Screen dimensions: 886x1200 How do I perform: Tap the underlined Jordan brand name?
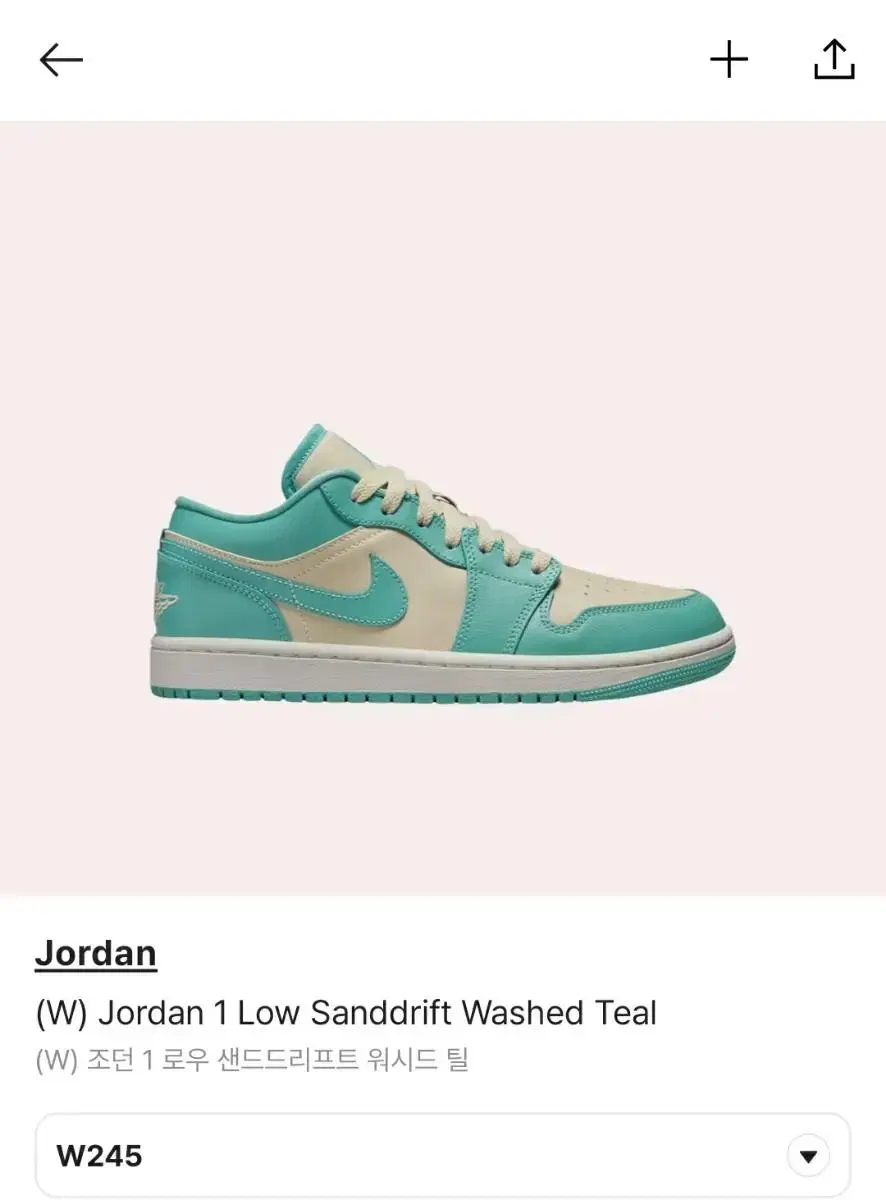pyautogui.click(x=96, y=952)
